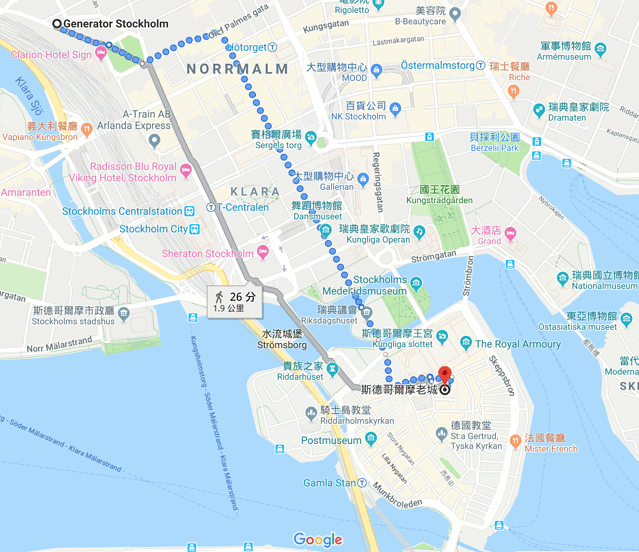Tap the Stockholms stadshus marker

coord(124,315)
